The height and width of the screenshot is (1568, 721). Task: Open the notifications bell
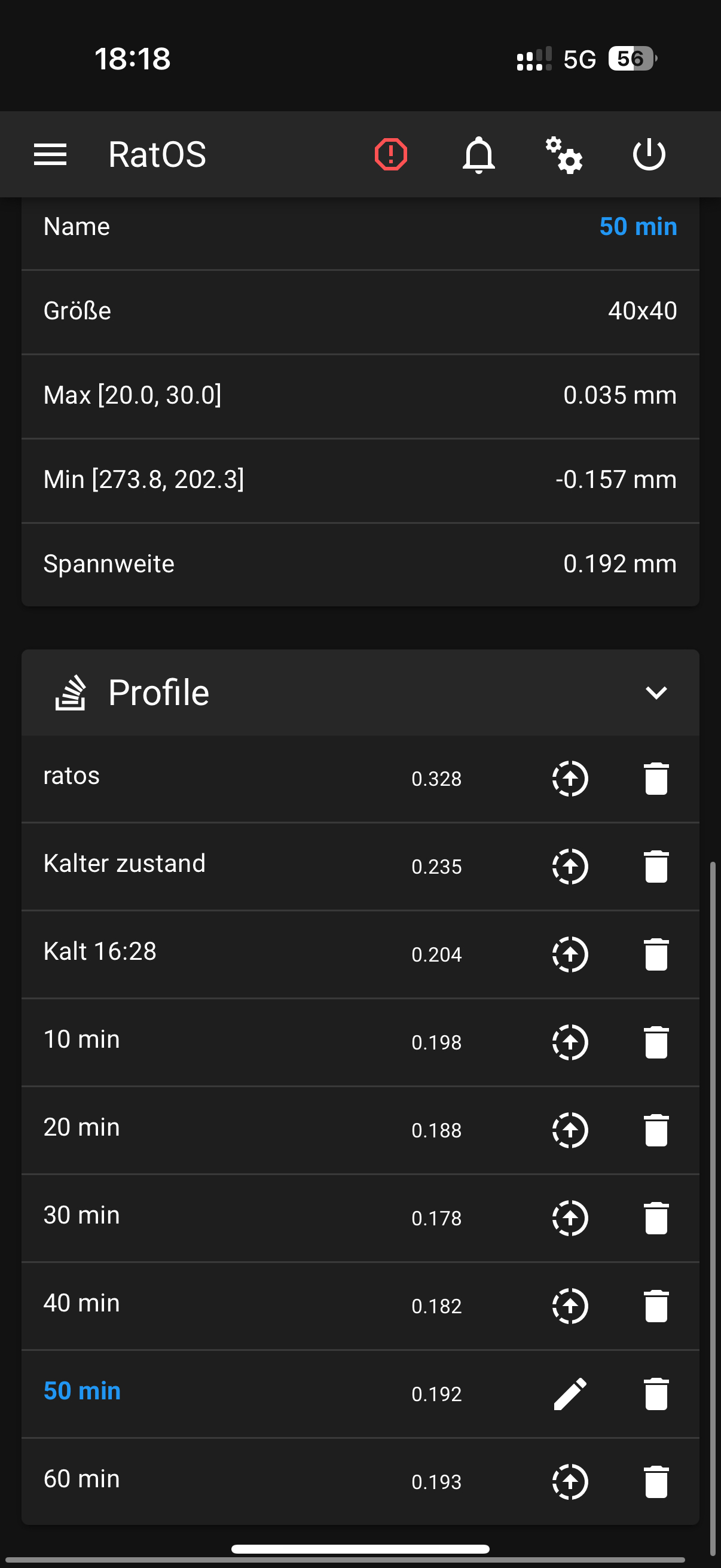click(x=479, y=155)
